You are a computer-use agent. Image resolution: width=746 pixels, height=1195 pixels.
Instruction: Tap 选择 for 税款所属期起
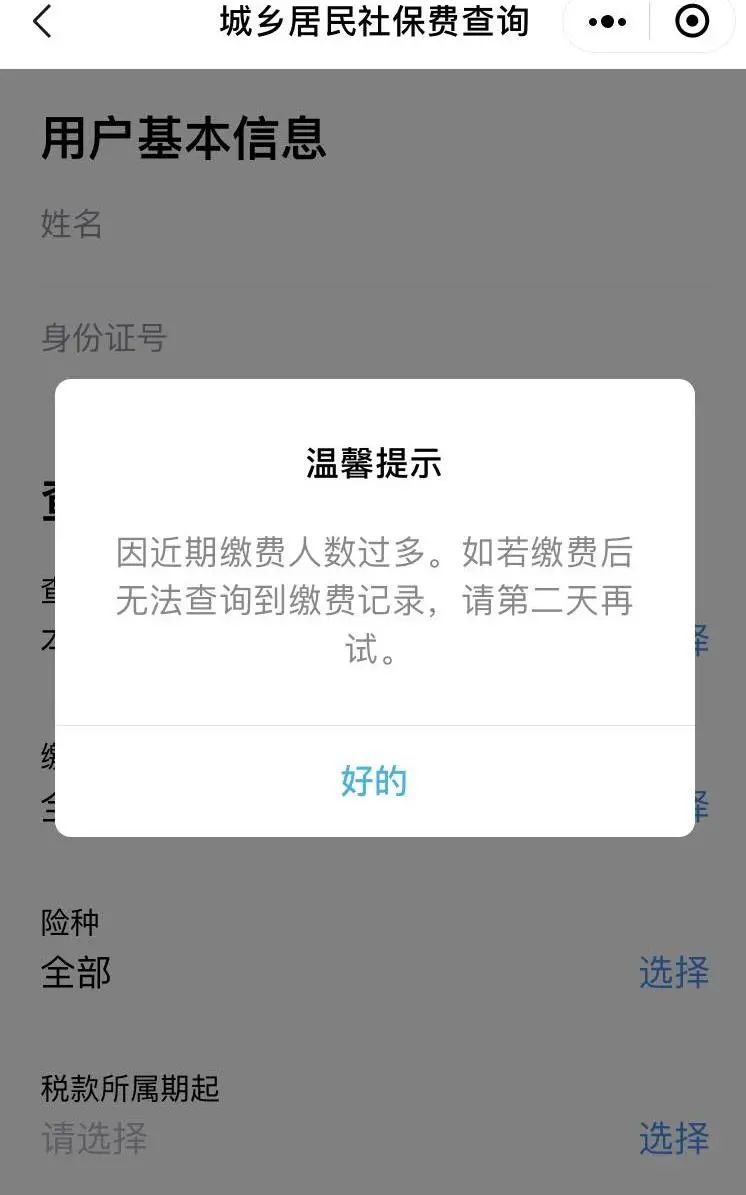(x=674, y=1138)
